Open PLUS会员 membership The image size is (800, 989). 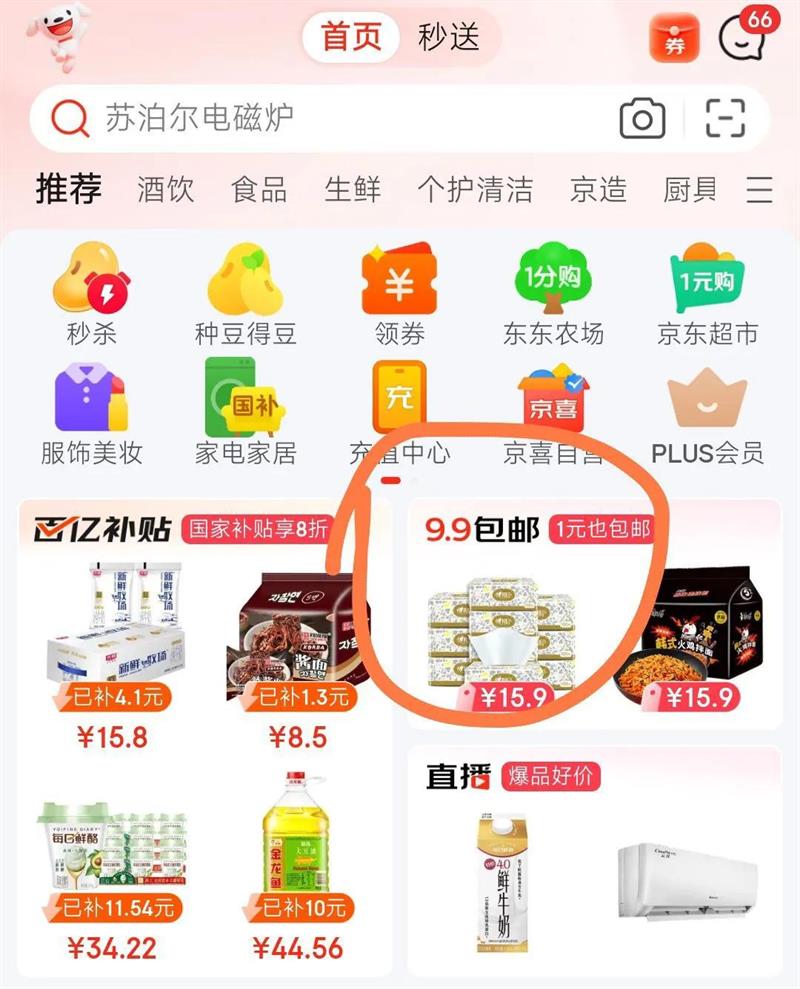pos(707,414)
